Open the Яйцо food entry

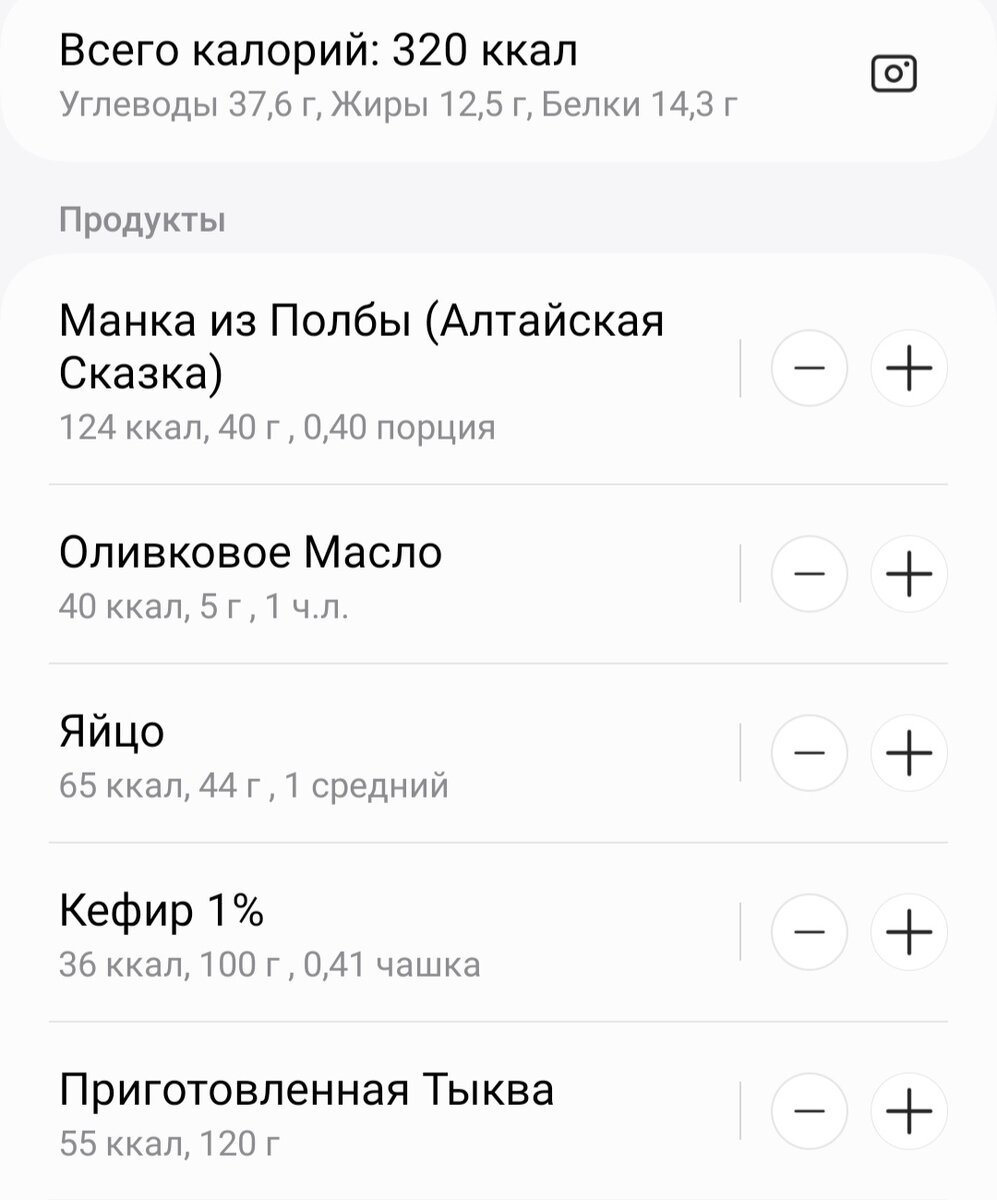(x=250, y=755)
